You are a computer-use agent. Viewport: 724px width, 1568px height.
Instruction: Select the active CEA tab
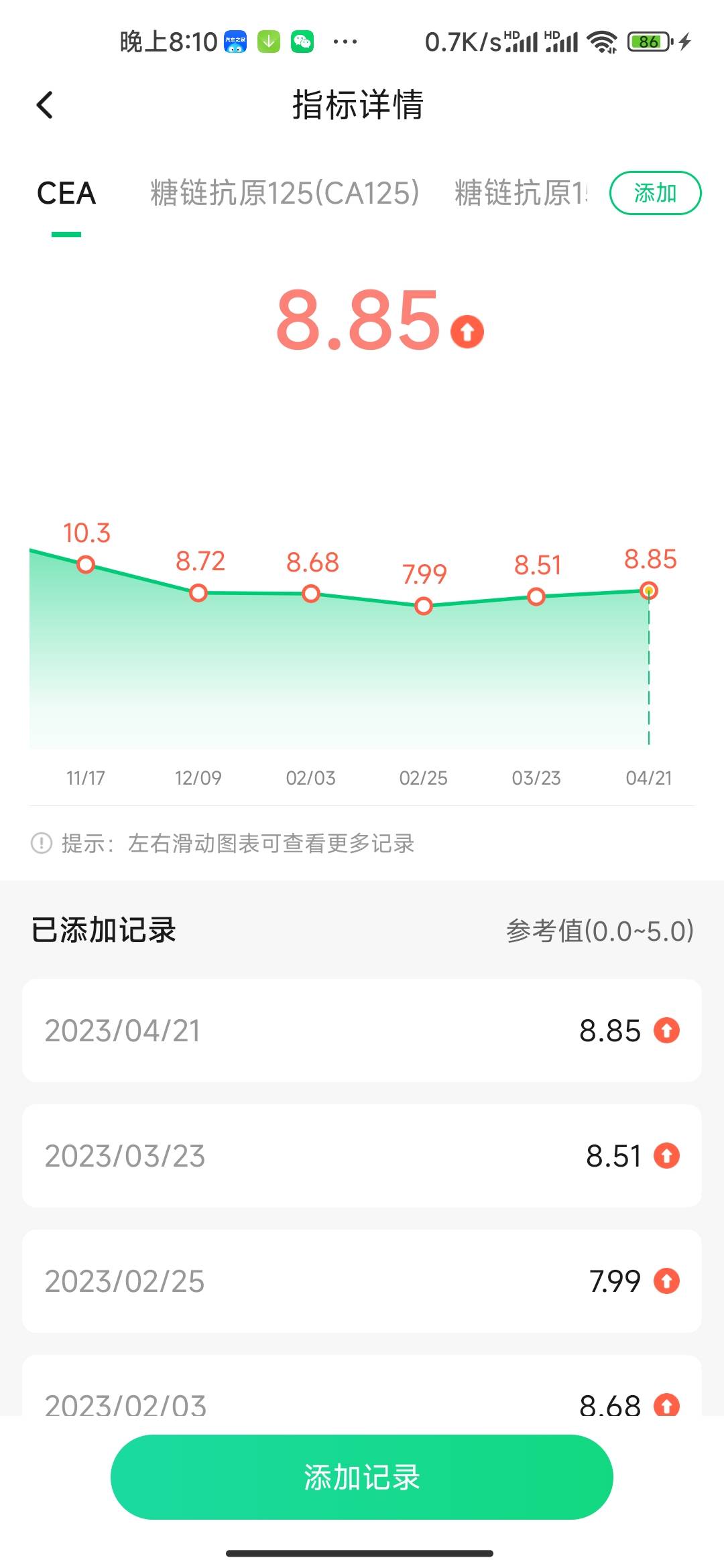(x=66, y=194)
